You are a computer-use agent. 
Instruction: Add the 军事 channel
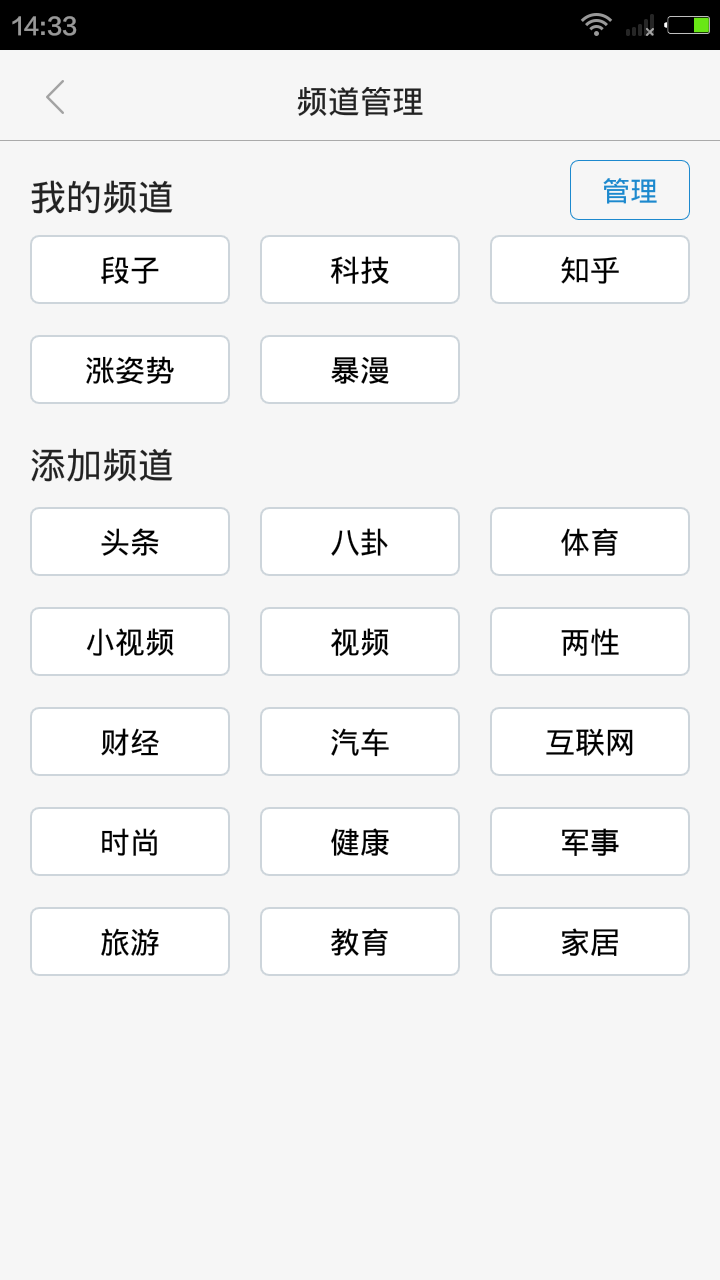pyautogui.click(x=590, y=842)
